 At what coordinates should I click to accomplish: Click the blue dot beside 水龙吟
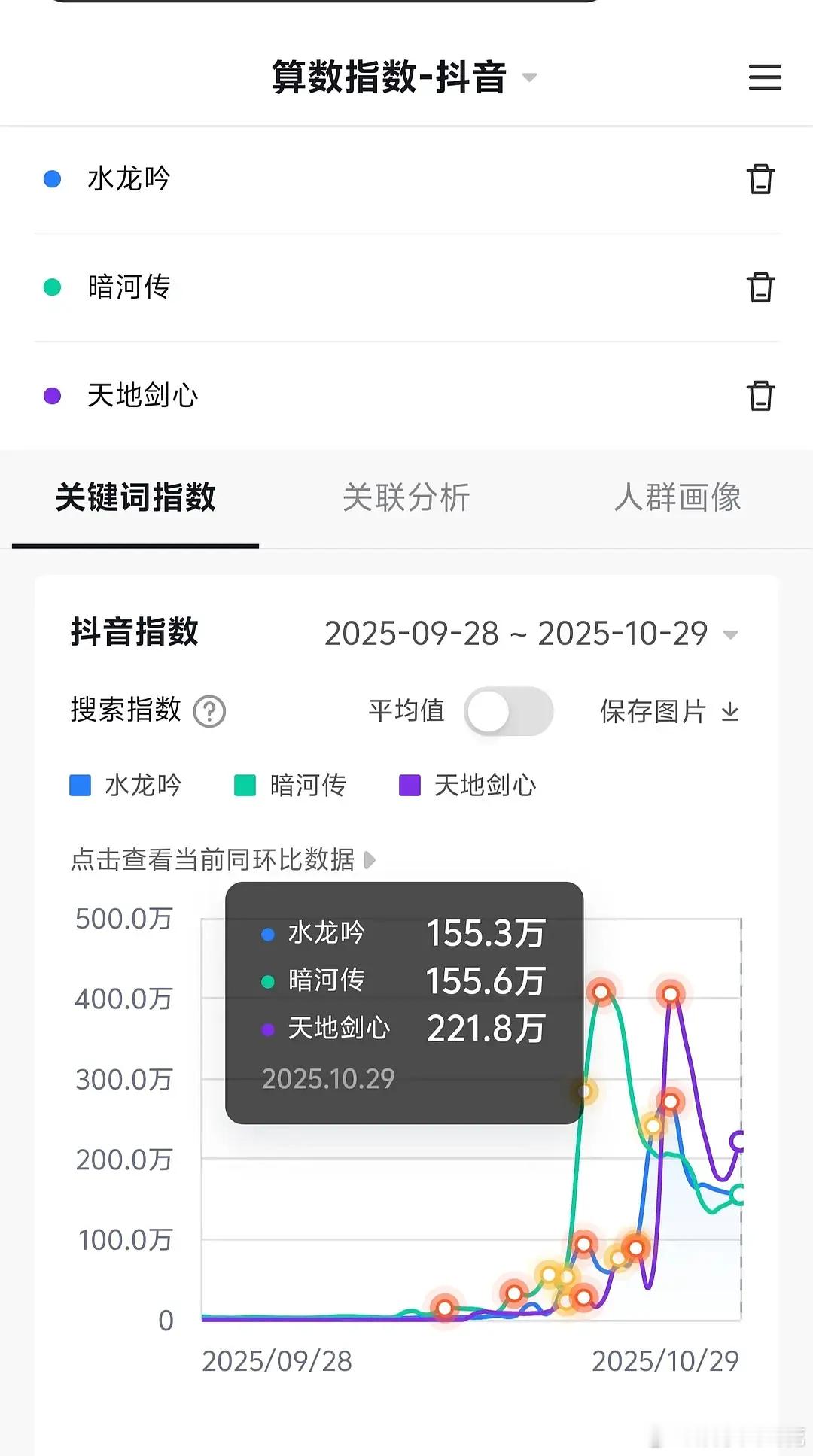(51, 178)
